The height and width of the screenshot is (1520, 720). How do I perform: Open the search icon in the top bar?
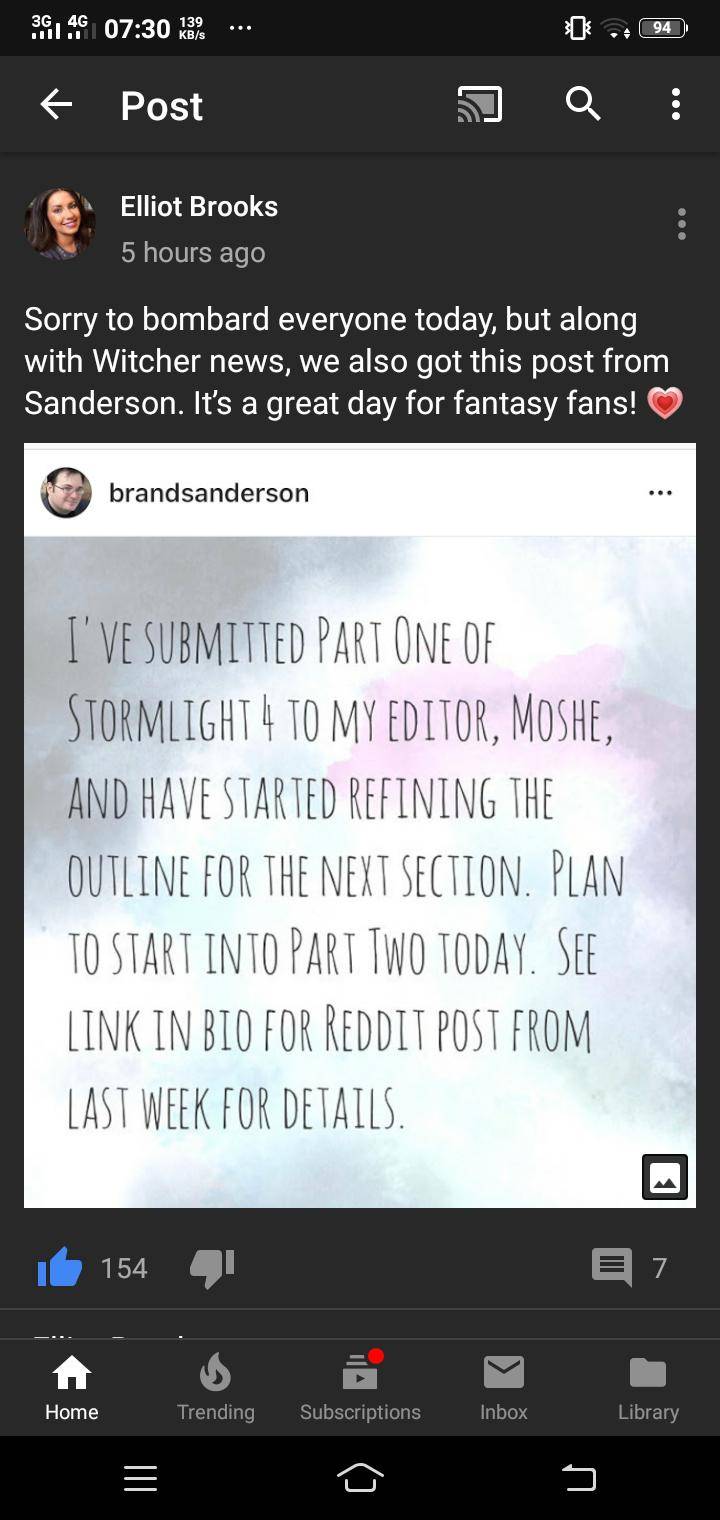583,104
